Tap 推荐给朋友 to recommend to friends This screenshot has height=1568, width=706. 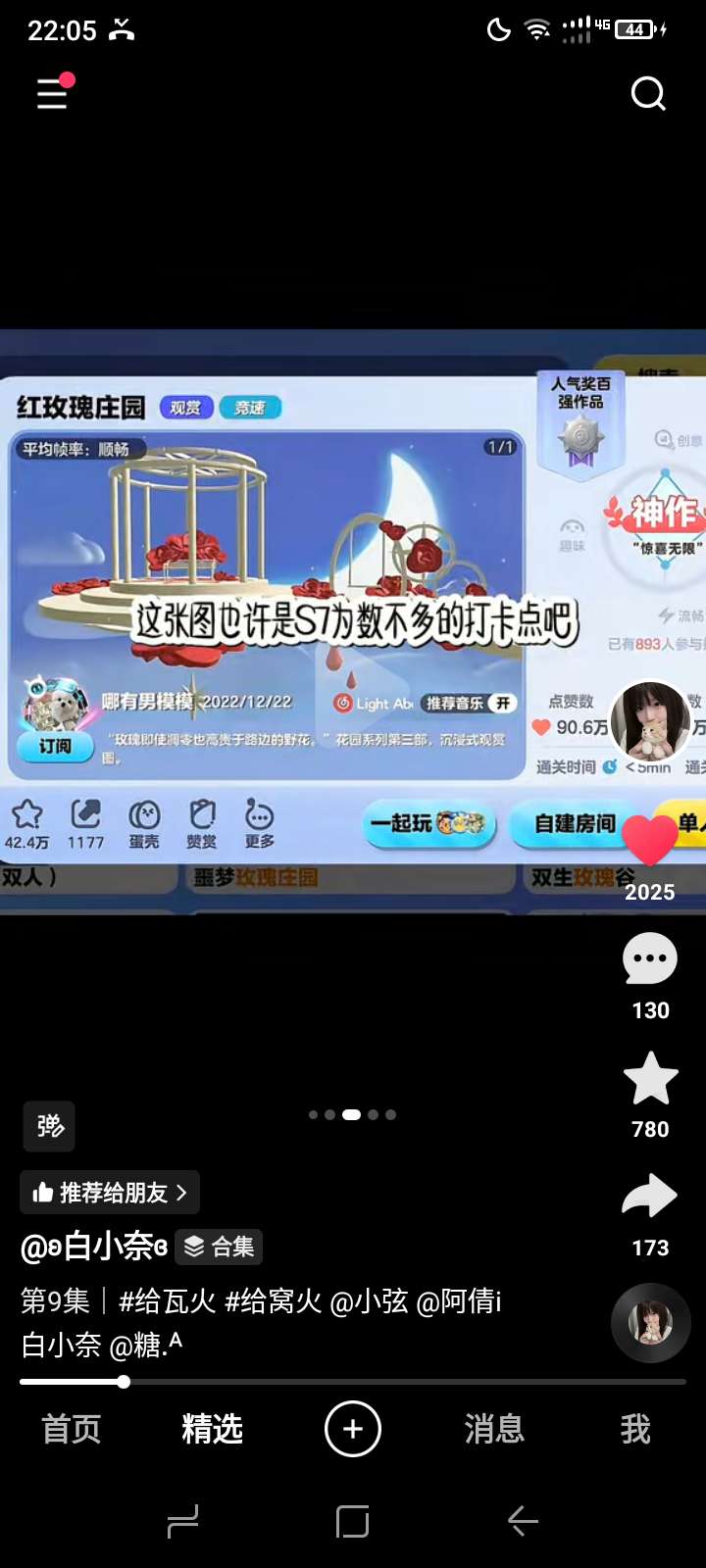110,1193
